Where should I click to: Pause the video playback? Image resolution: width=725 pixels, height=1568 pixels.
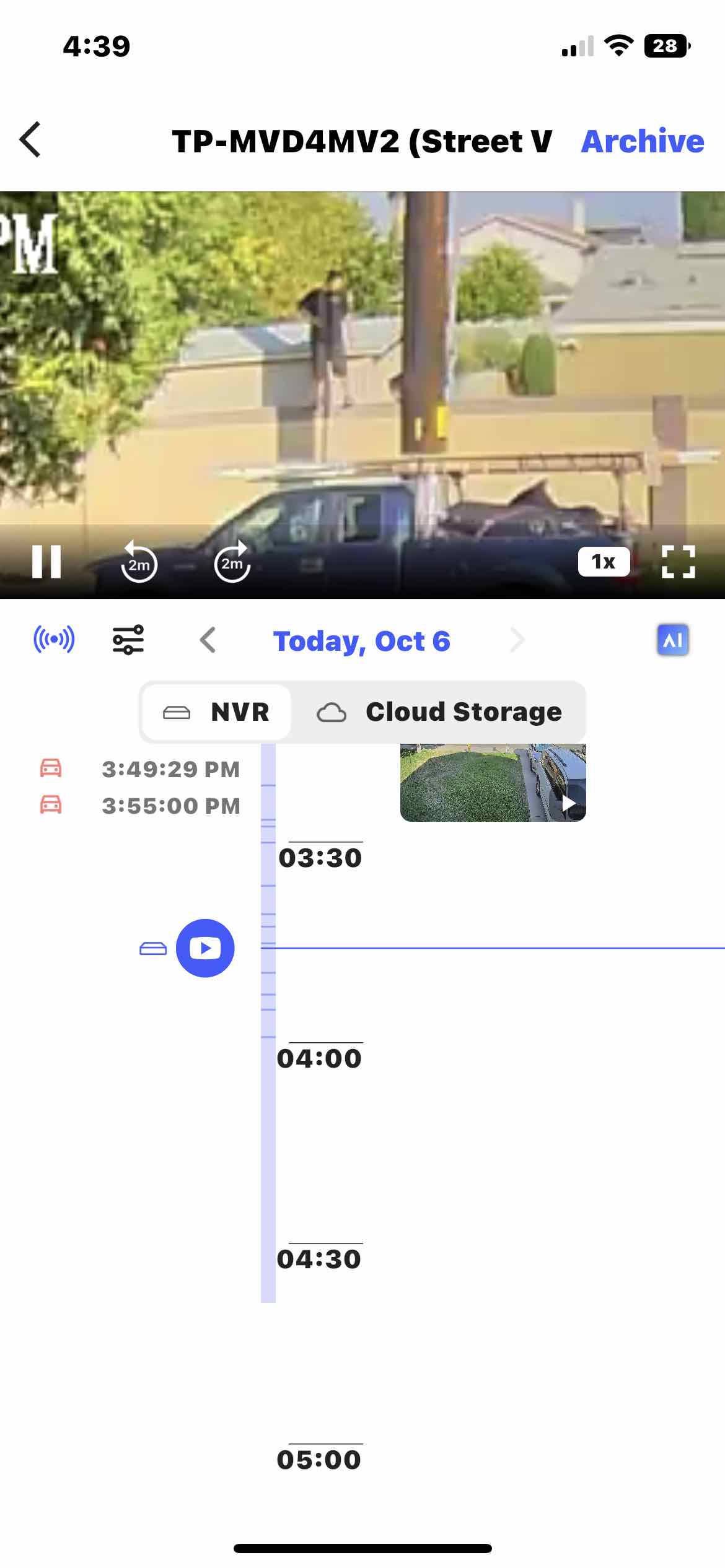coord(46,562)
